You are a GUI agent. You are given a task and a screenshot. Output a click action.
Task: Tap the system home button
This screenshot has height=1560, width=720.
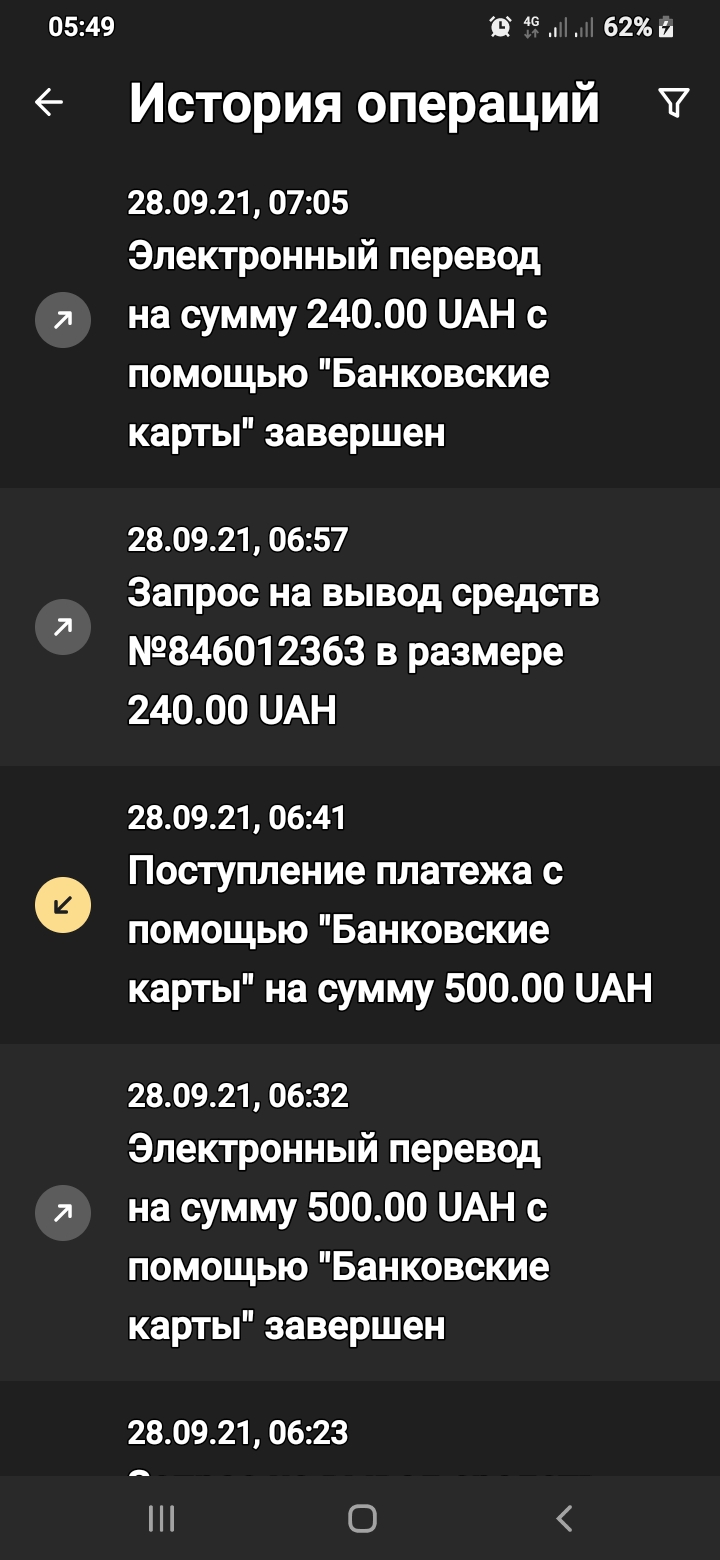[361, 1519]
